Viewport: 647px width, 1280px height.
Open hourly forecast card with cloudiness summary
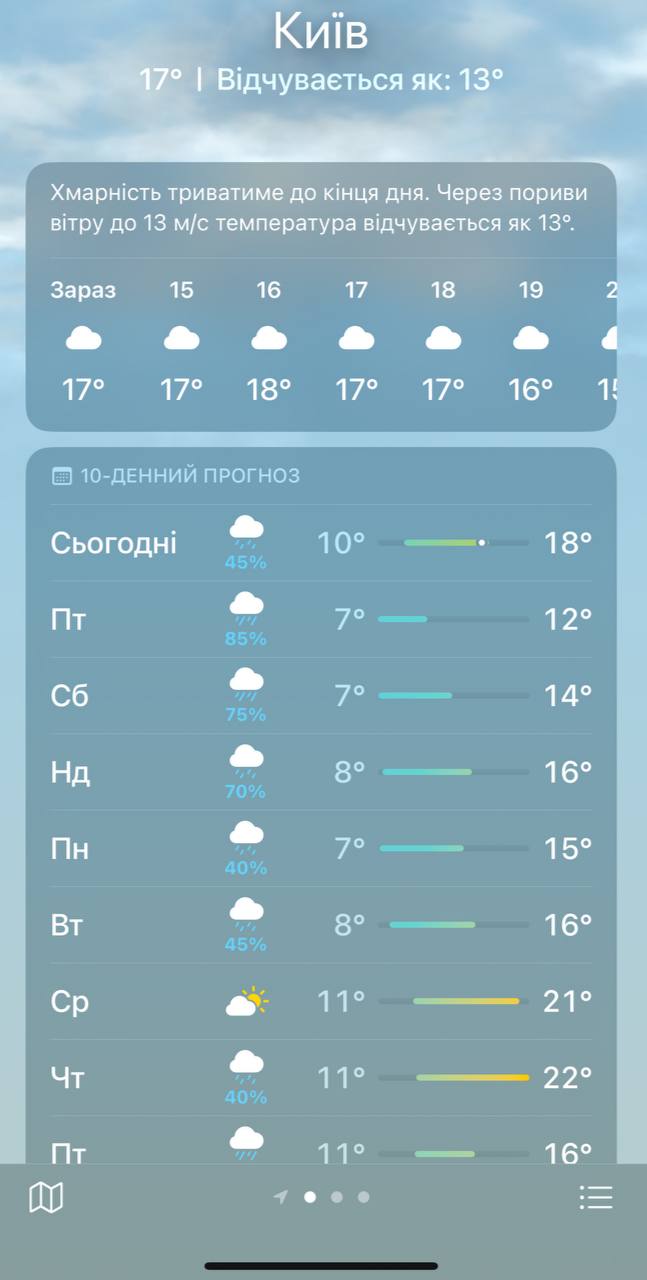coord(320,296)
